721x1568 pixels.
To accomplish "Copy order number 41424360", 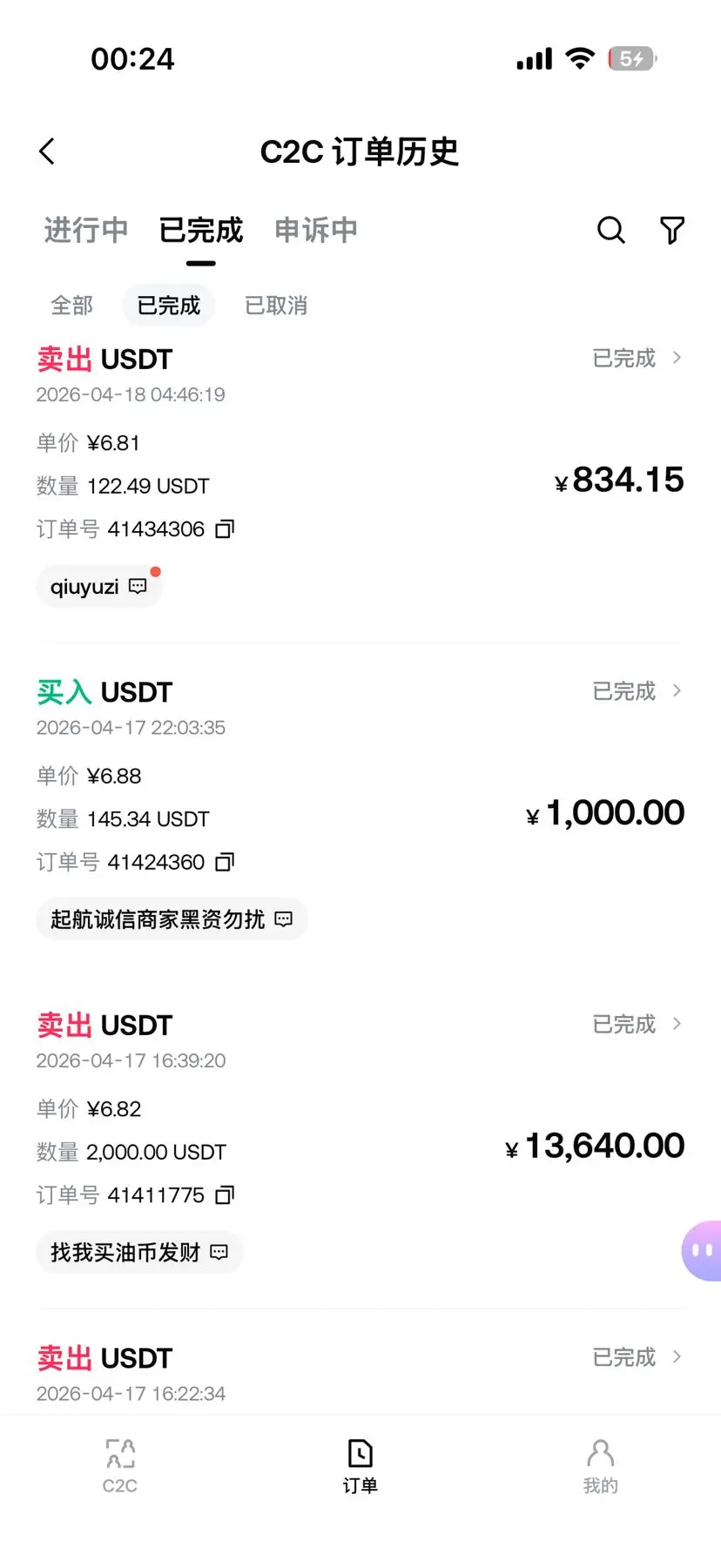I will (x=225, y=862).
